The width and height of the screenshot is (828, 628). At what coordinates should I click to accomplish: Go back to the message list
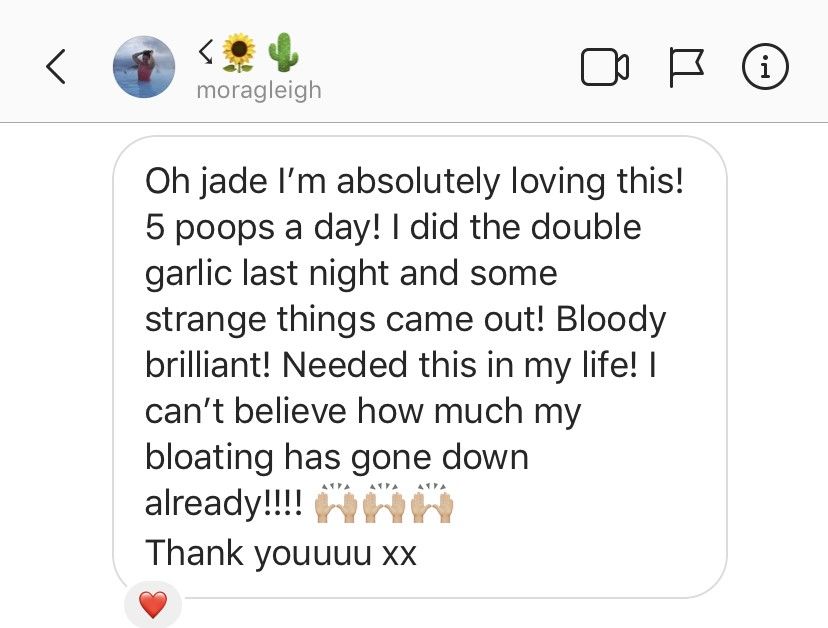[56, 67]
